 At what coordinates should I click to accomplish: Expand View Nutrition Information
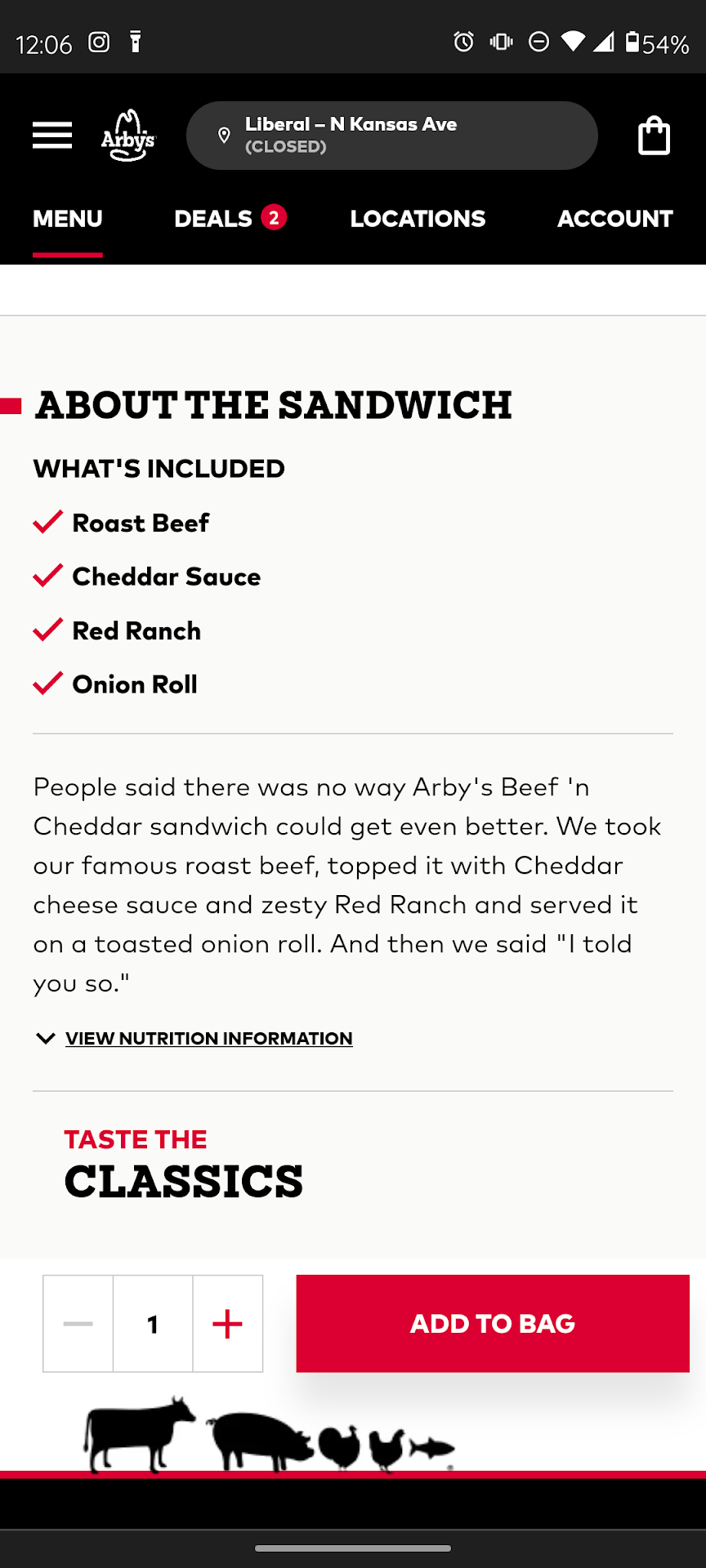[x=208, y=1038]
